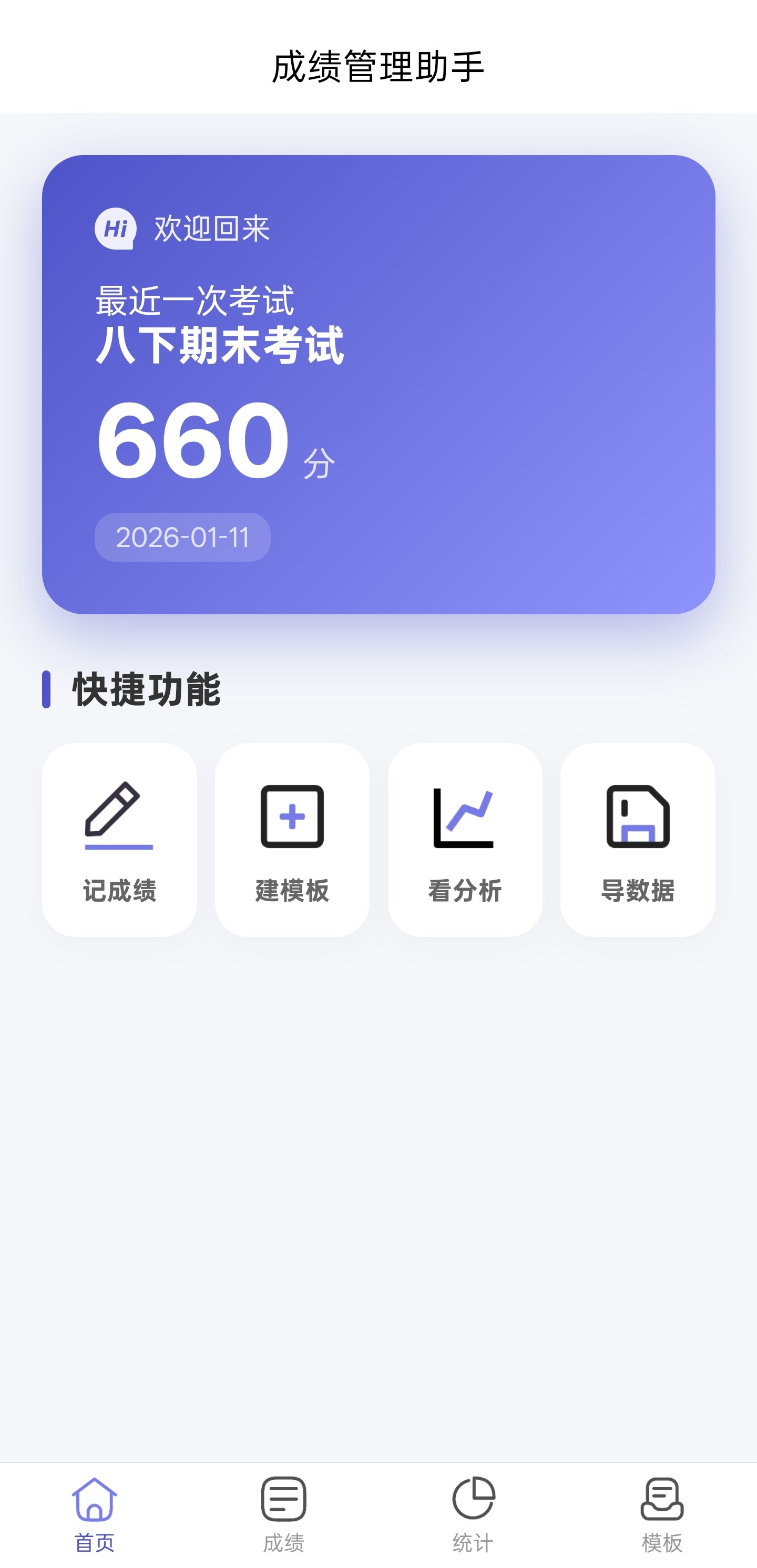The image size is (757, 1568).
Task: Click the 2026-01-11 date chip
Action: coord(183,537)
